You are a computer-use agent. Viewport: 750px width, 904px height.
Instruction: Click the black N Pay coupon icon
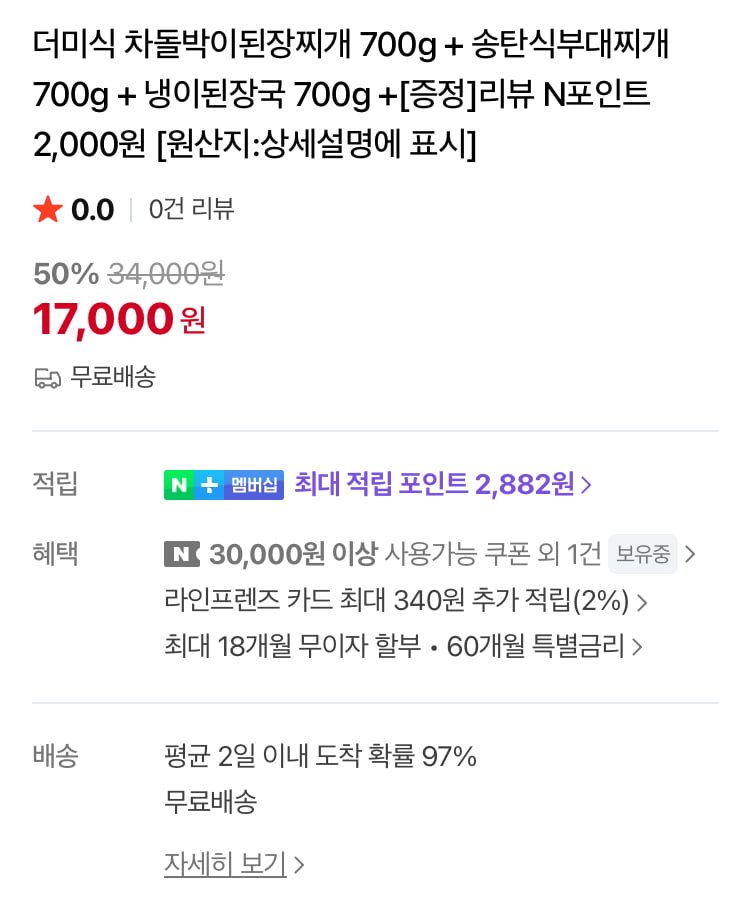174,552
